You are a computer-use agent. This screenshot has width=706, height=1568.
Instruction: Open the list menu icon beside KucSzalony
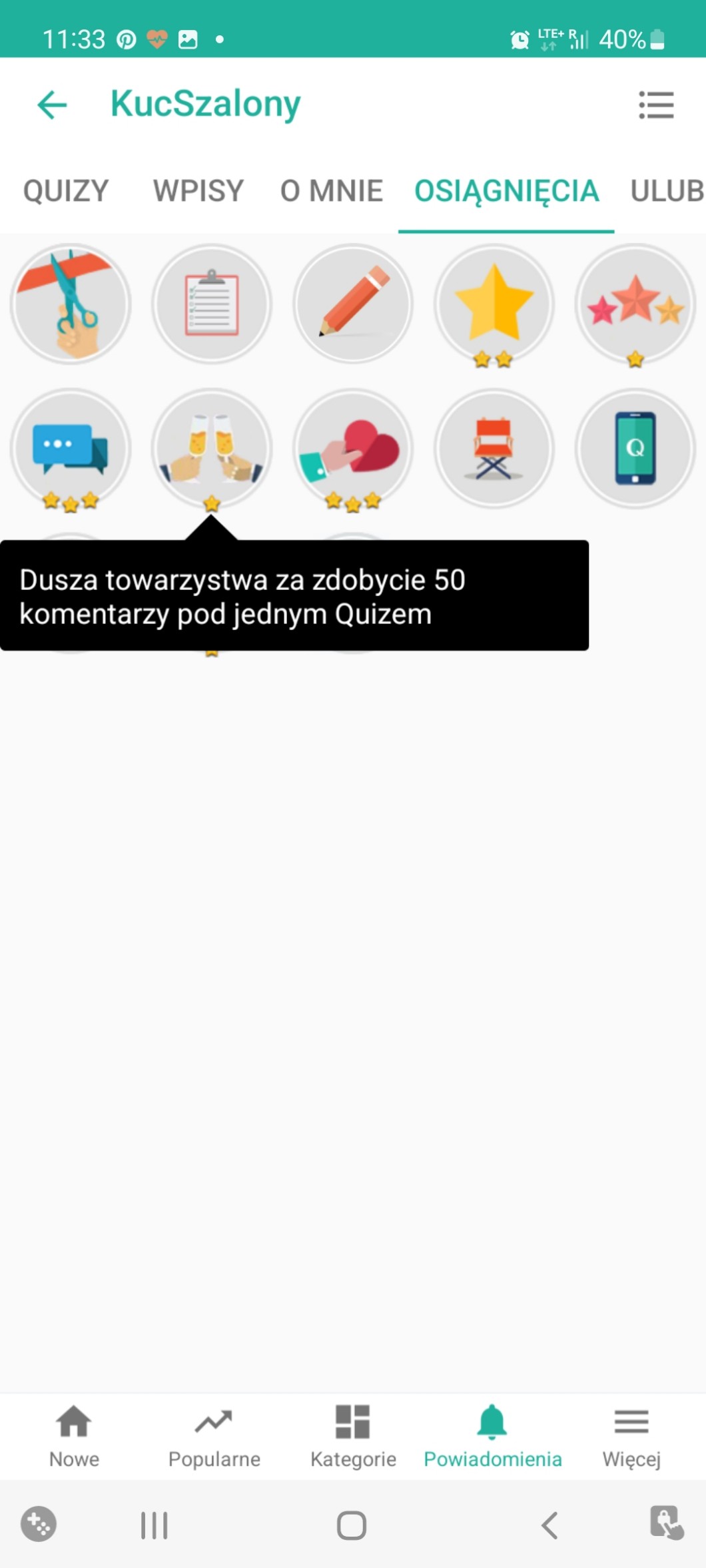(656, 105)
